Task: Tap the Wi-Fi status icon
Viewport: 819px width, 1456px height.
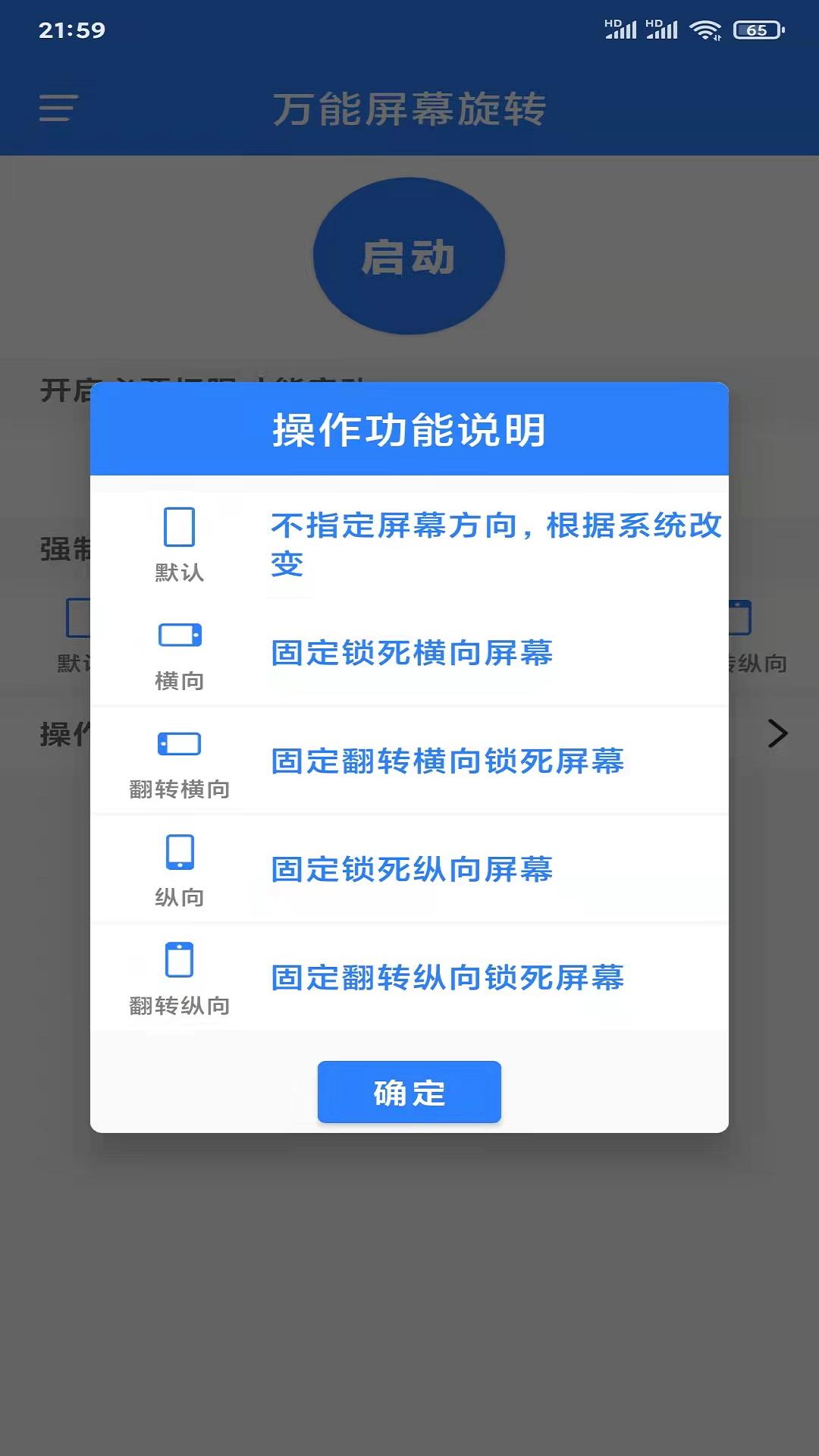Action: pyautogui.click(x=705, y=29)
